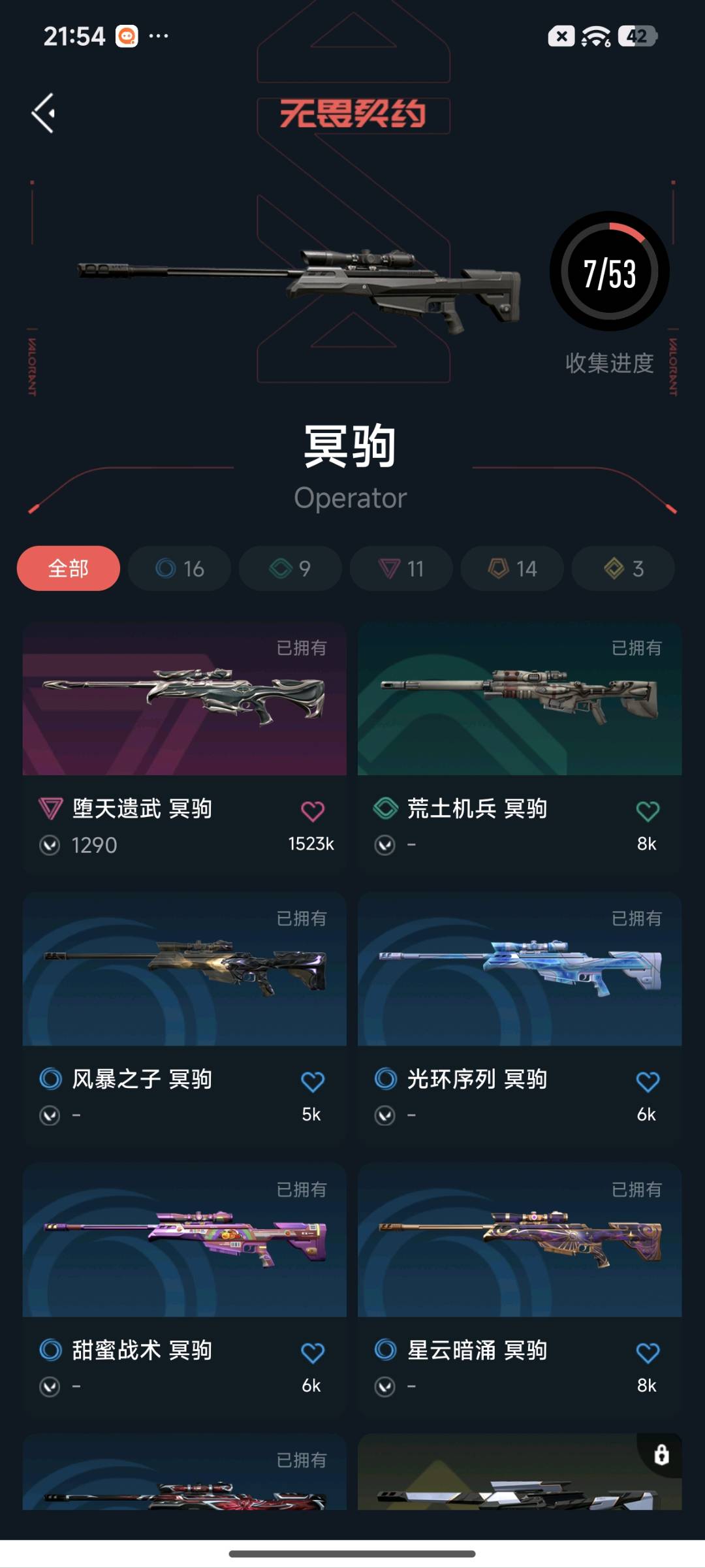Like the 风暴之子 冥驹 skin
Screen dimensions: 705x1568
313,1081
